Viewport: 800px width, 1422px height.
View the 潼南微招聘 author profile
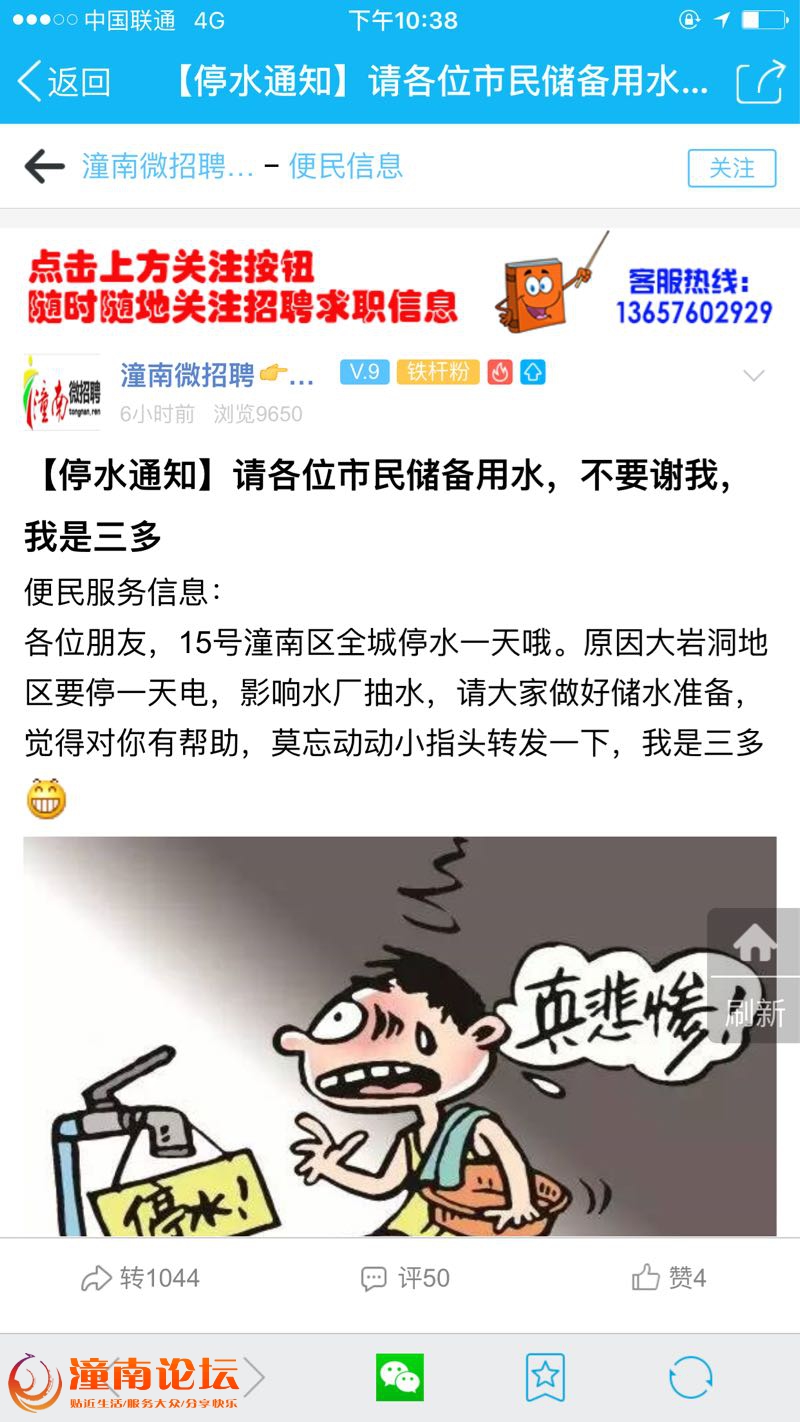click(x=217, y=374)
